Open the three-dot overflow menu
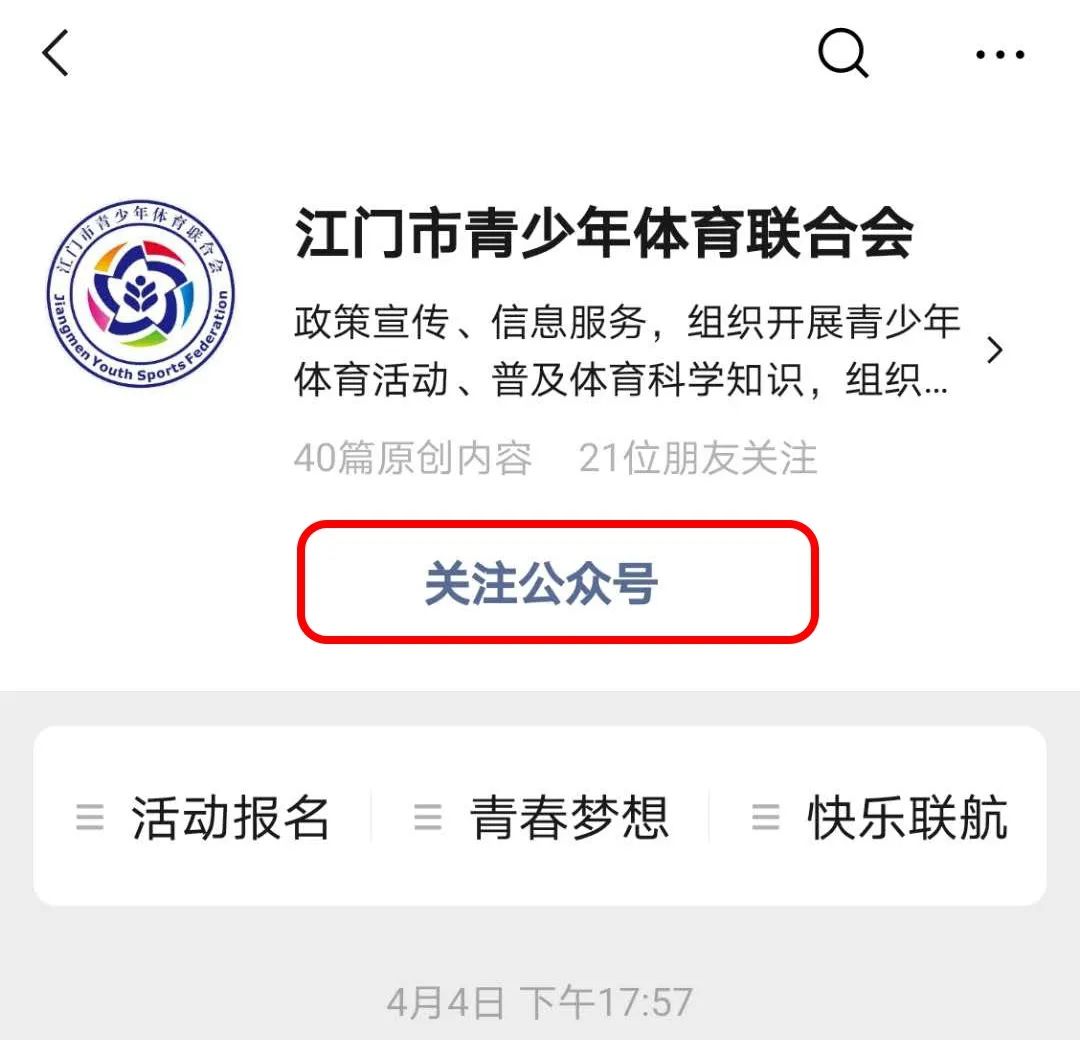Screen dimensions: 1080x1040 tap(1000, 55)
